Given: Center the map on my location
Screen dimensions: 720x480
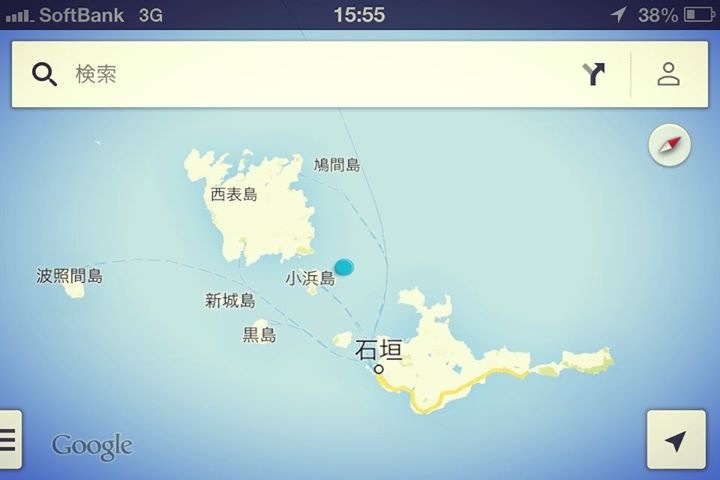Looking at the screenshot, I should (x=676, y=440).
